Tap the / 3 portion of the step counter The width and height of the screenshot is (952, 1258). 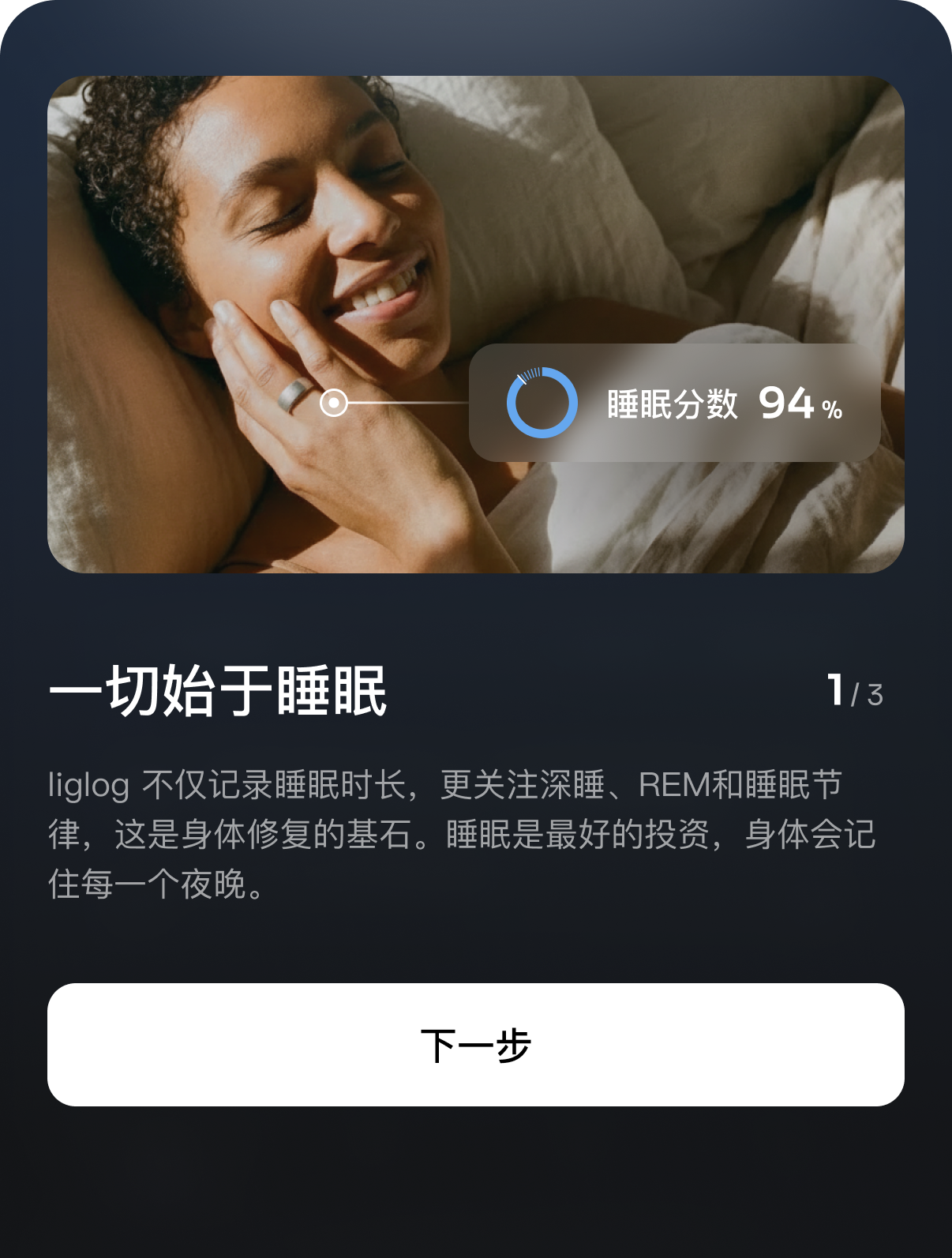867,693
